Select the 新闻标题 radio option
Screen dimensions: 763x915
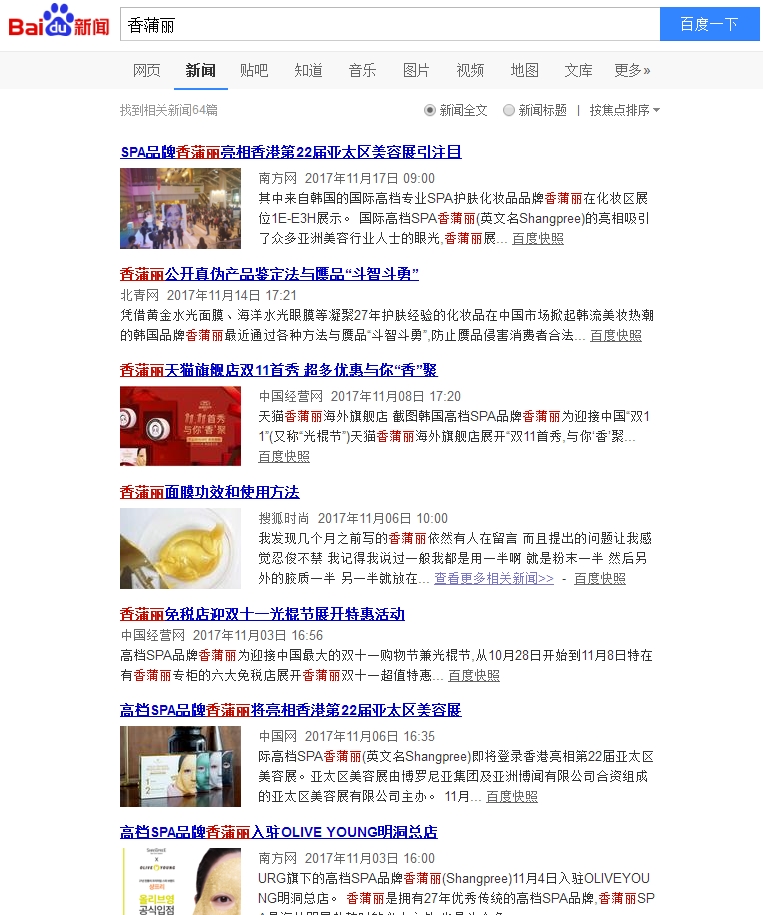point(509,110)
